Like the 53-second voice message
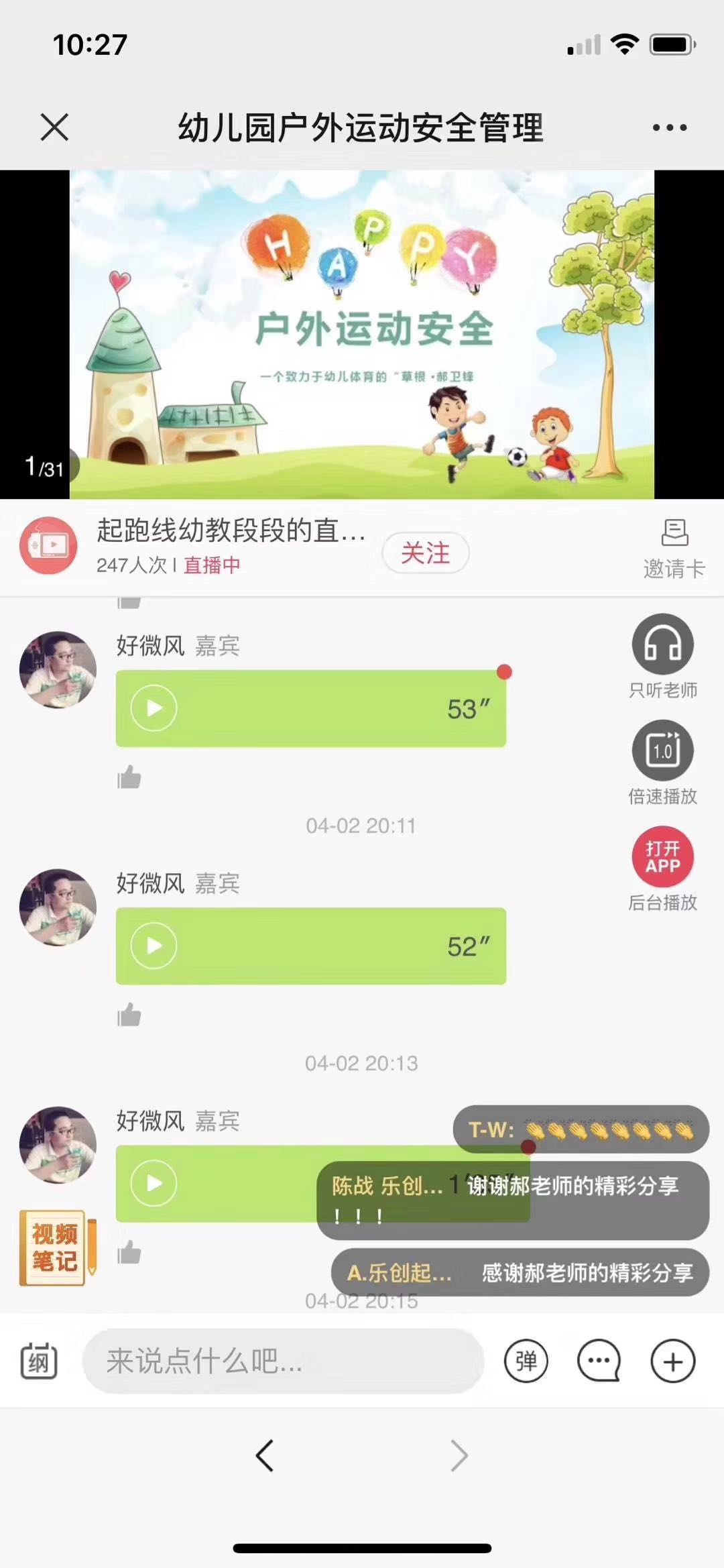This screenshot has width=724, height=1568. [129, 778]
